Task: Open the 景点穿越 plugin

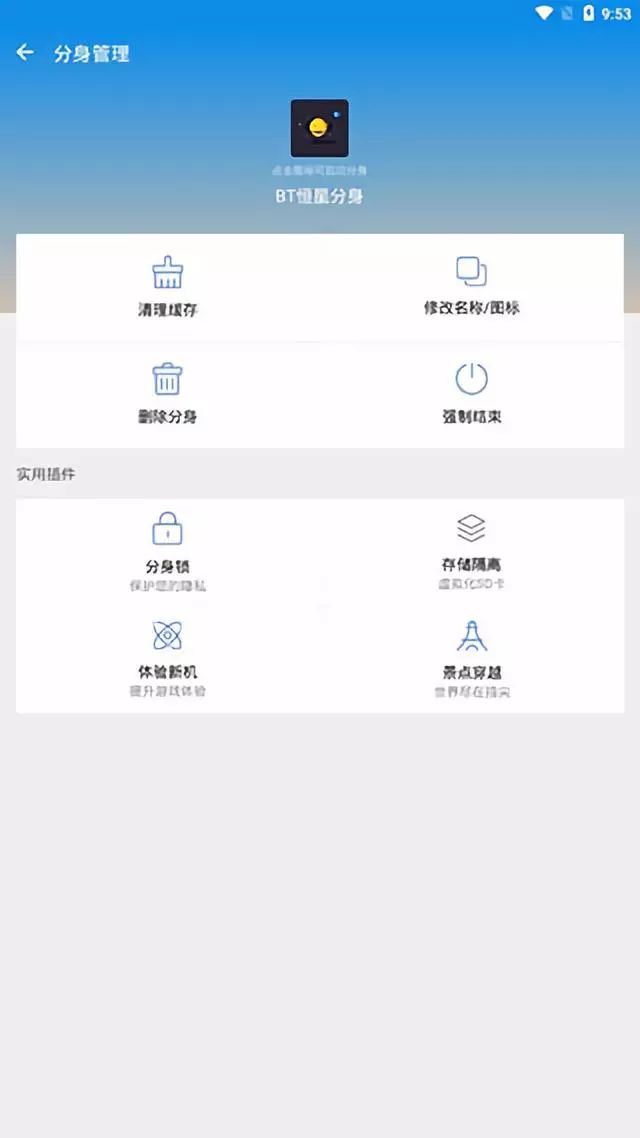Action: pyautogui.click(x=471, y=655)
